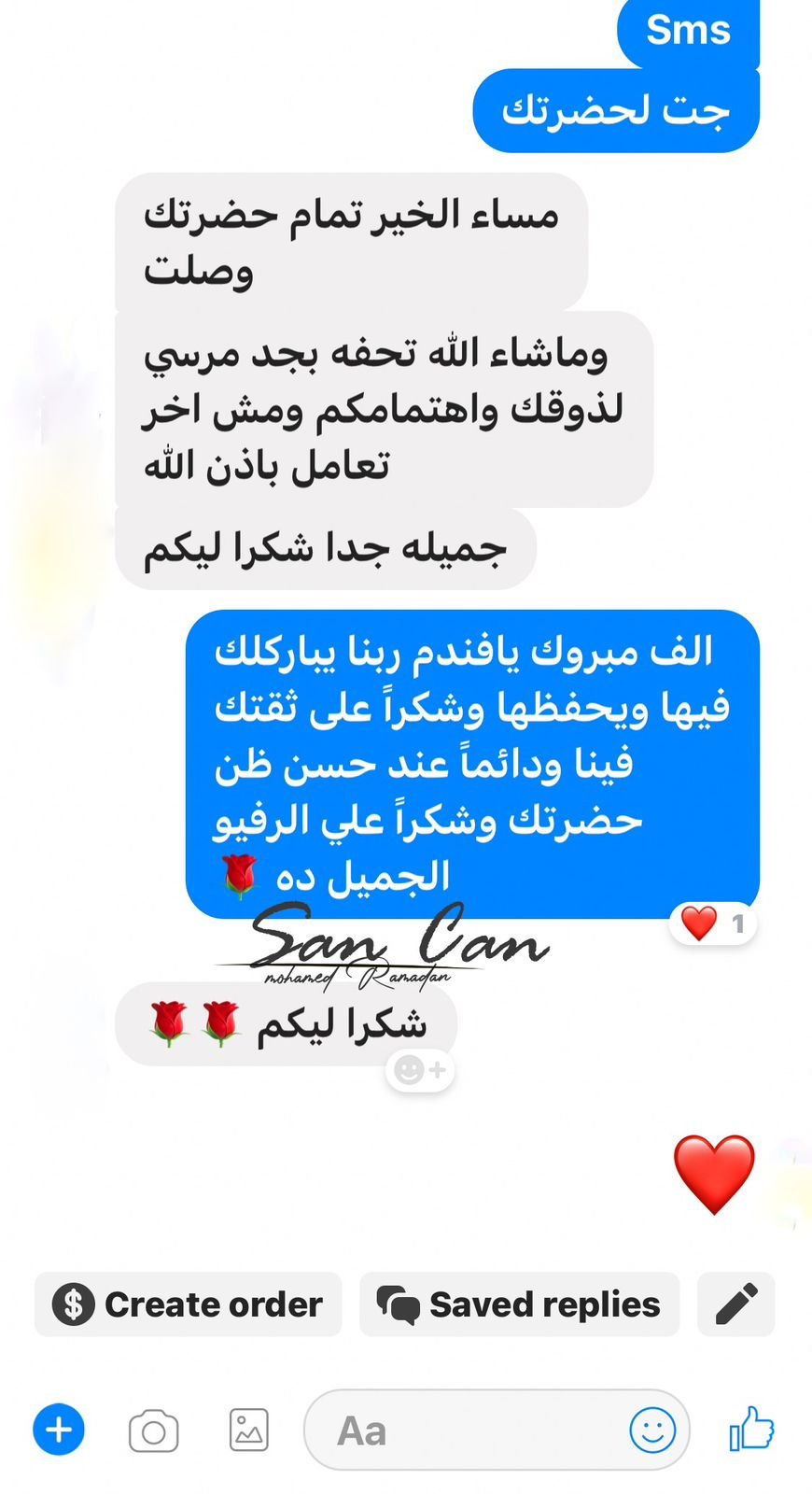This screenshot has height=1494, width=812.
Task: Open Saved replies
Action: (519, 1304)
